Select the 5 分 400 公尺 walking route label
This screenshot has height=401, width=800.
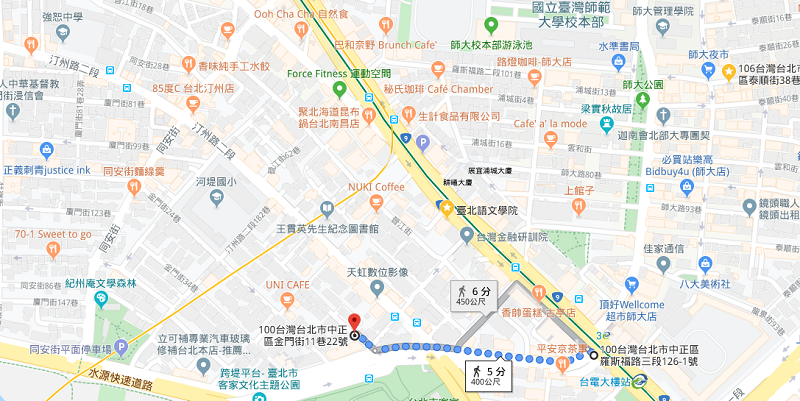click(x=485, y=375)
